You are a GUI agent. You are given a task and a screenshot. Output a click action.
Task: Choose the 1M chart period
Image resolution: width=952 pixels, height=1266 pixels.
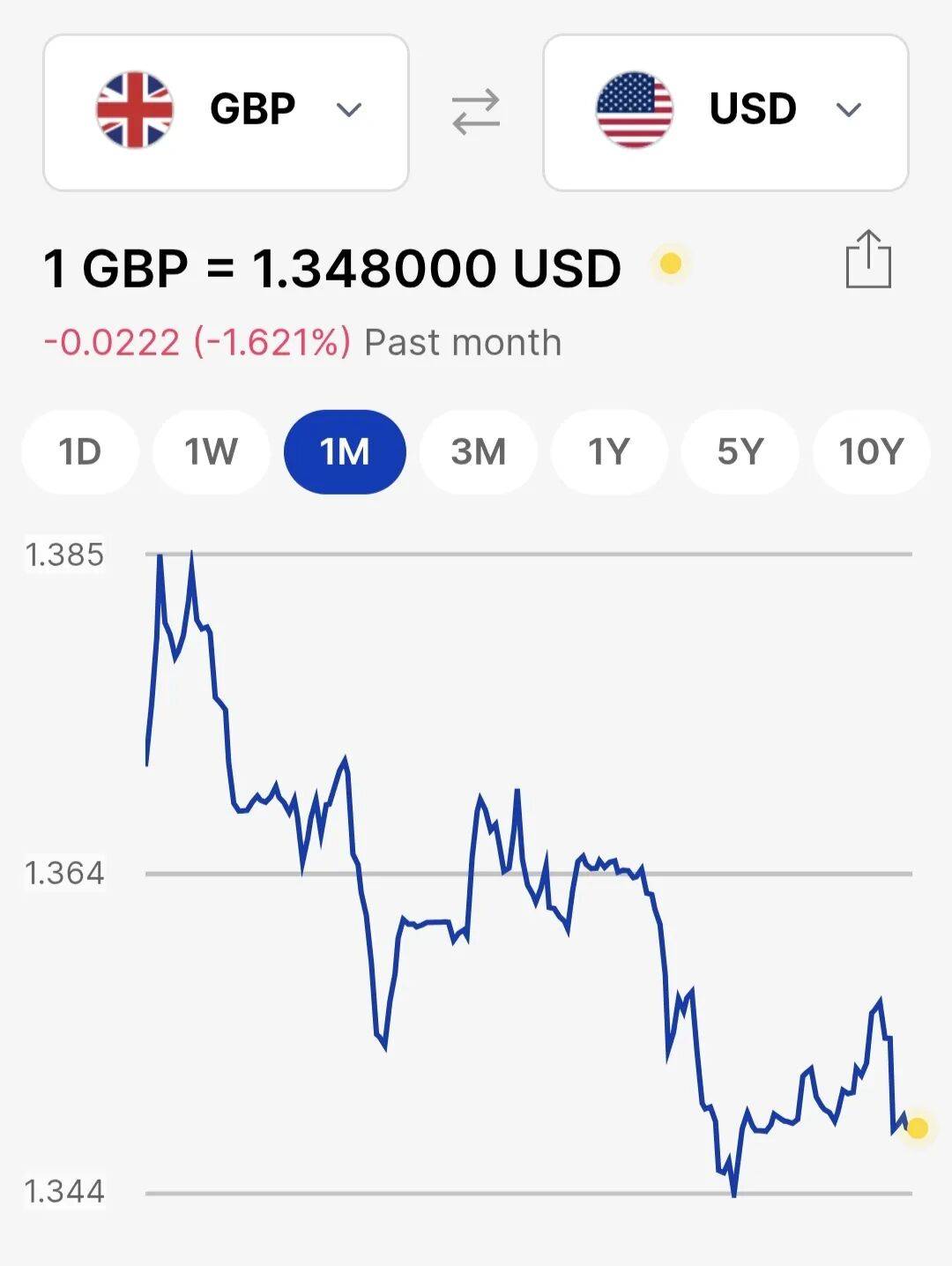(345, 452)
